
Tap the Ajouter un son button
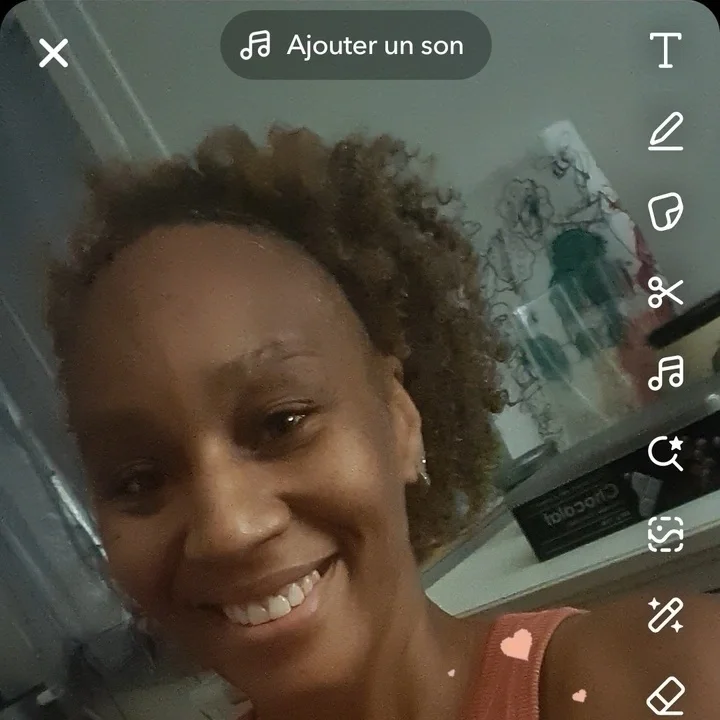coord(355,45)
